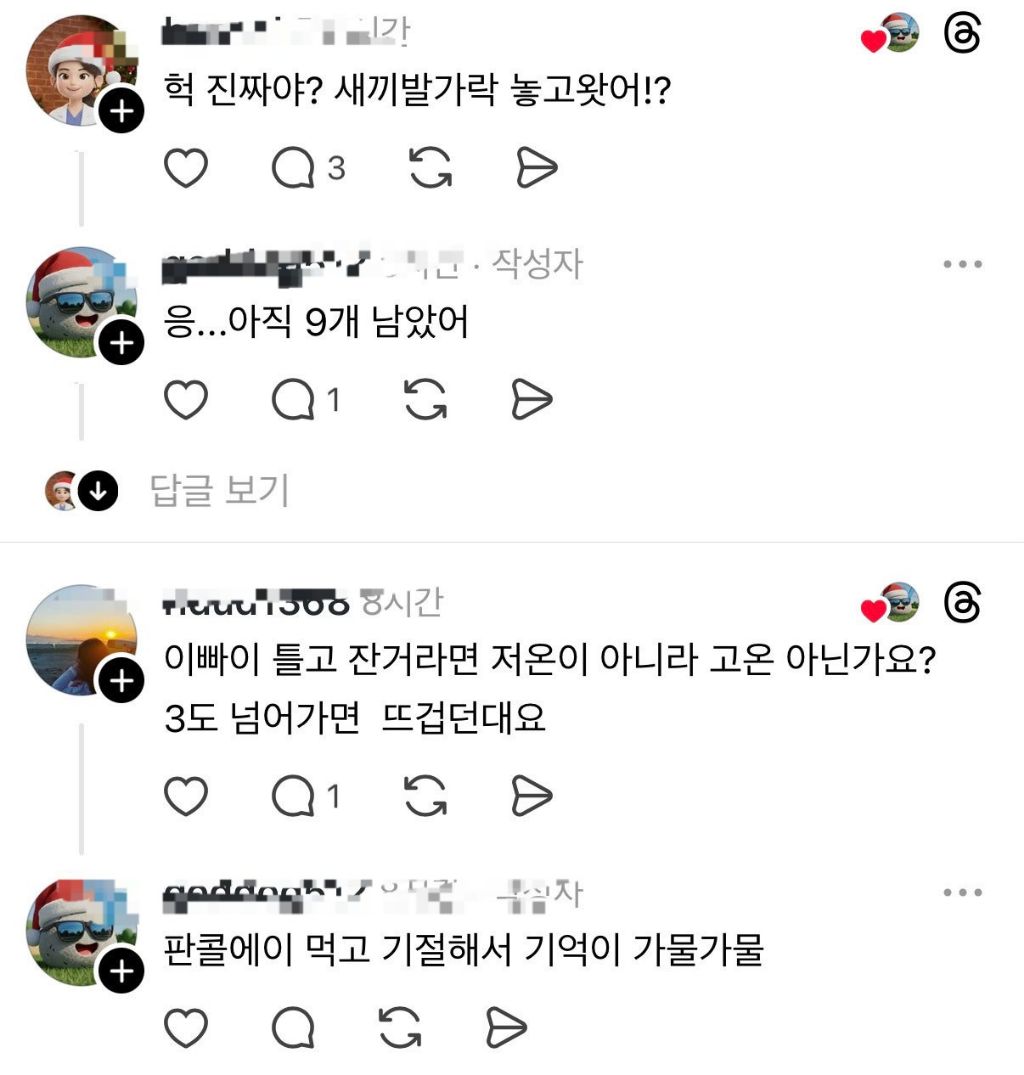1024x1075 pixels.
Task: Like the reply '응...아직 9개 남았어'
Action: pos(186,399)
